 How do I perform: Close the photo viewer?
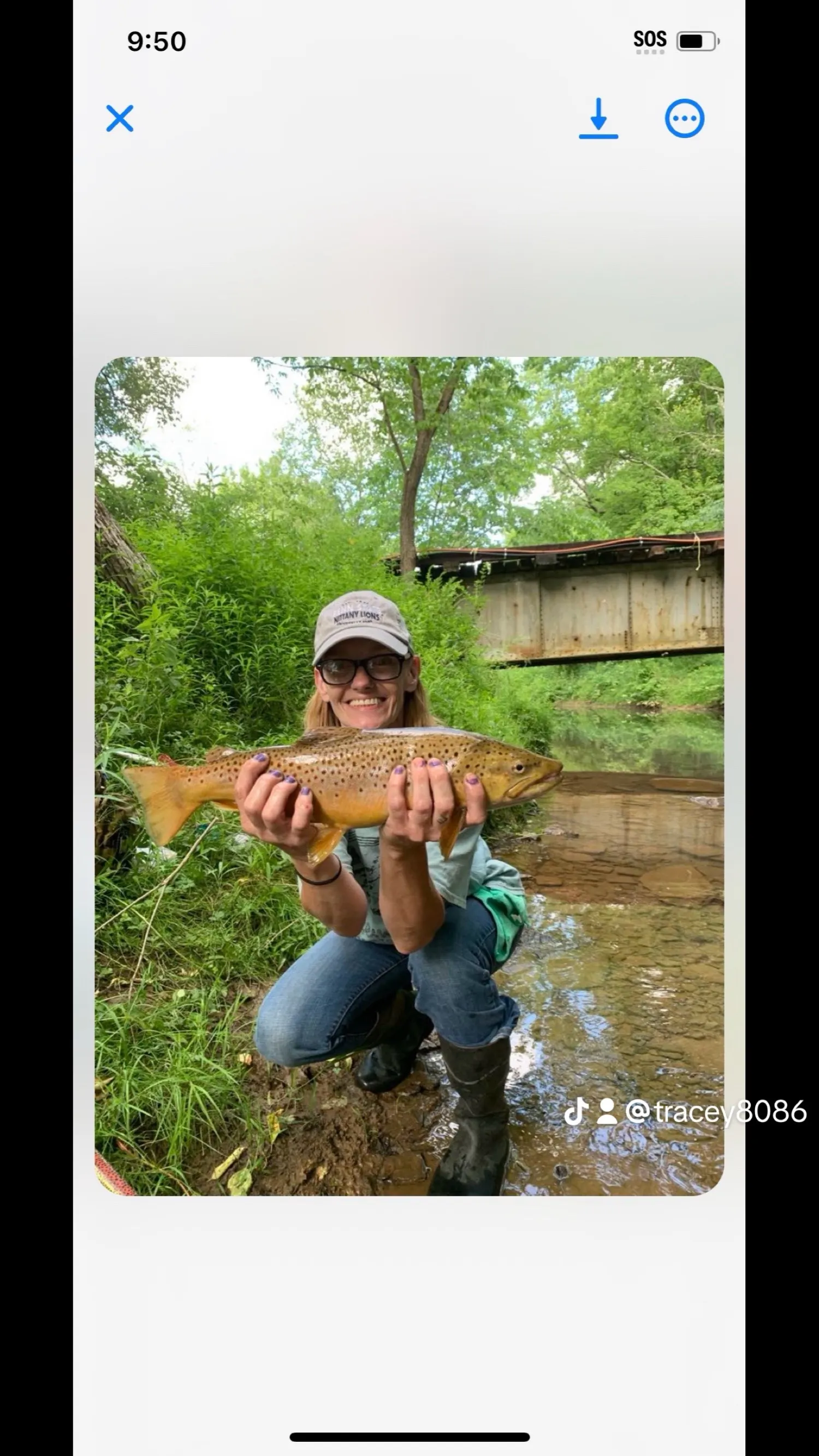pyautogui.click(x=120, y=119)
